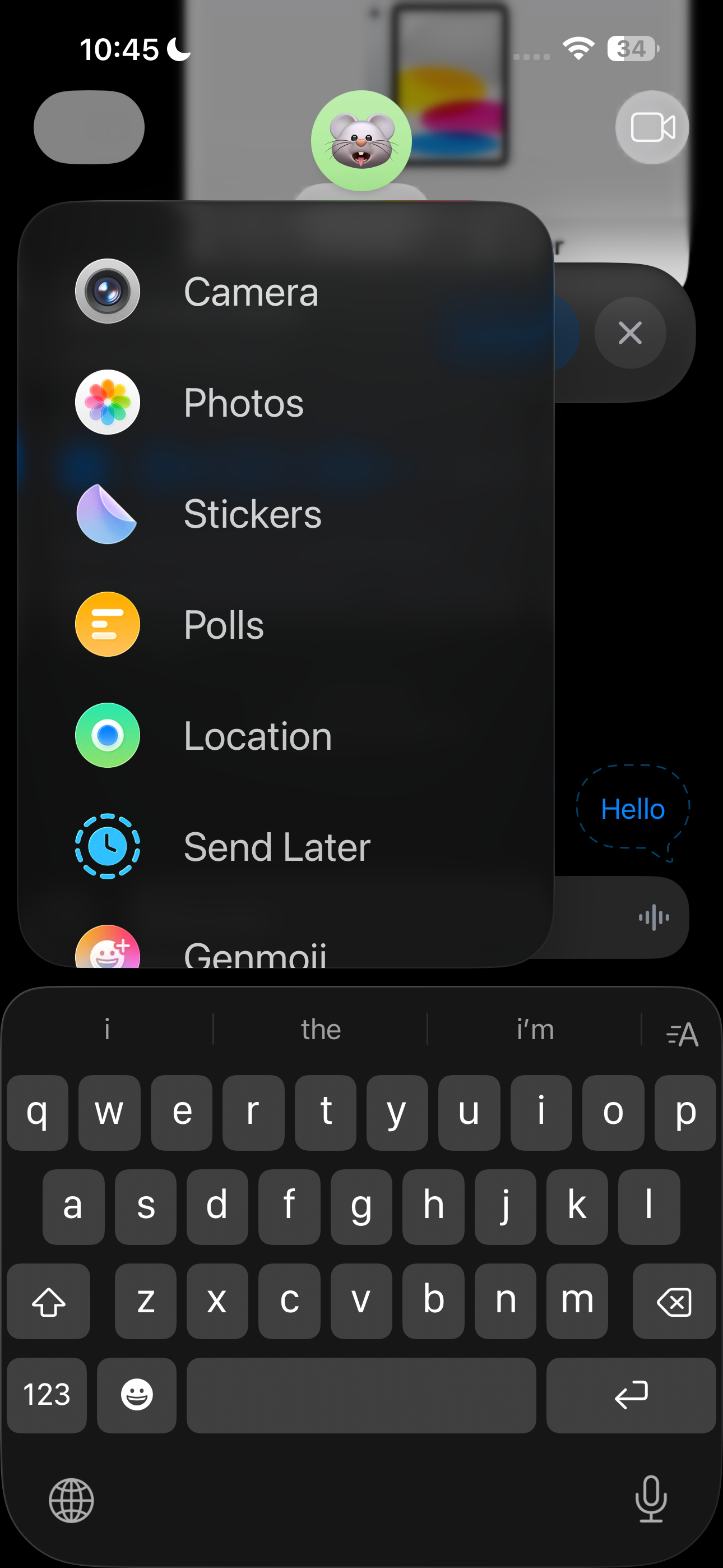Switch to the 123 numeric keyboard

pos(47,1395)
